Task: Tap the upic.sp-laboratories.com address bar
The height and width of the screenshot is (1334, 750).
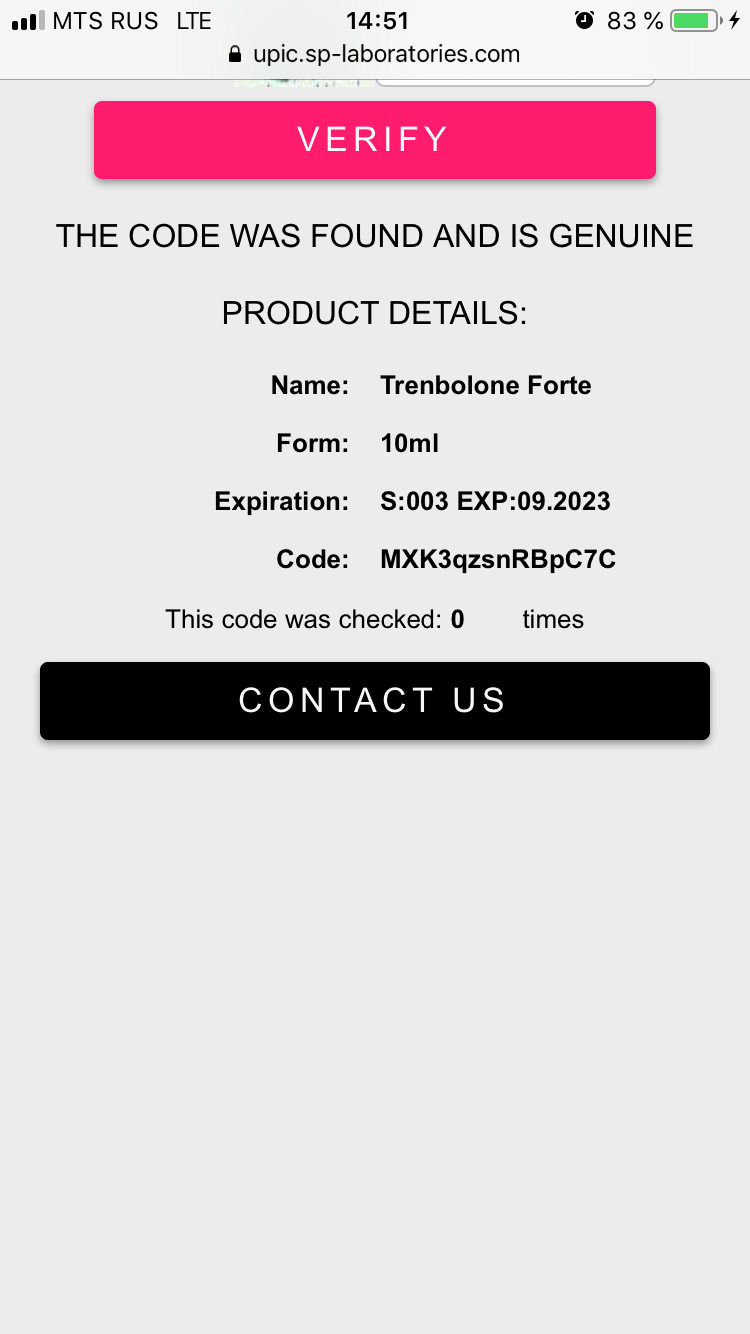Action: (375, 54)
